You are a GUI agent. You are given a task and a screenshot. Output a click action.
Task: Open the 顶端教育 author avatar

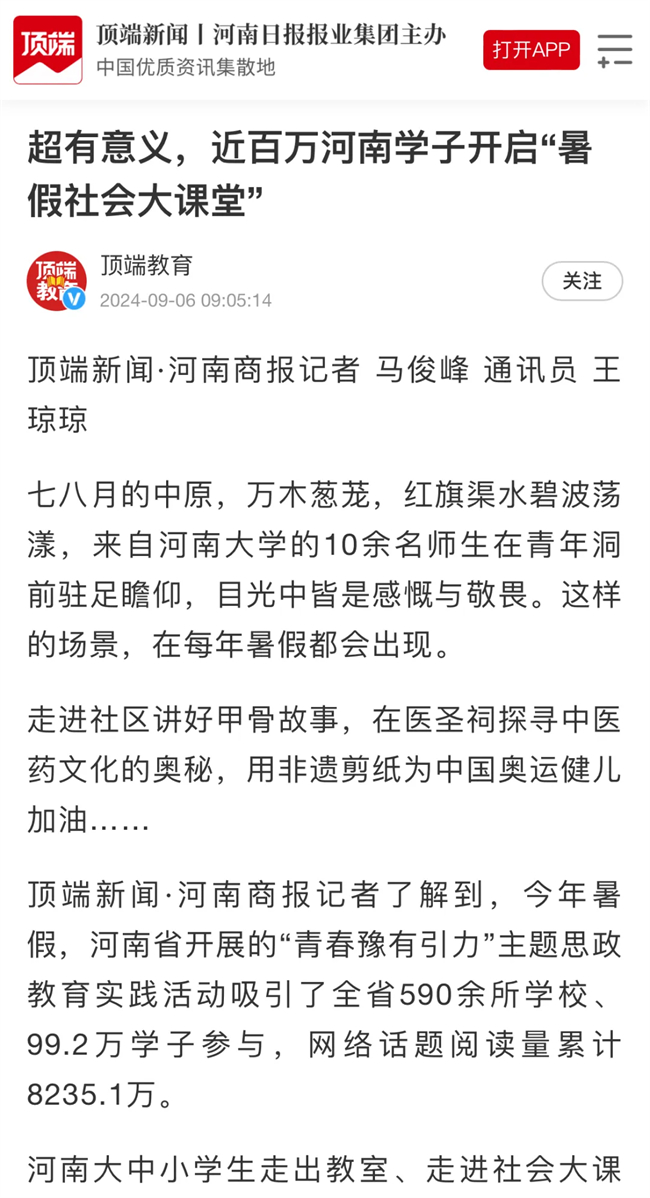click(57, 281)
